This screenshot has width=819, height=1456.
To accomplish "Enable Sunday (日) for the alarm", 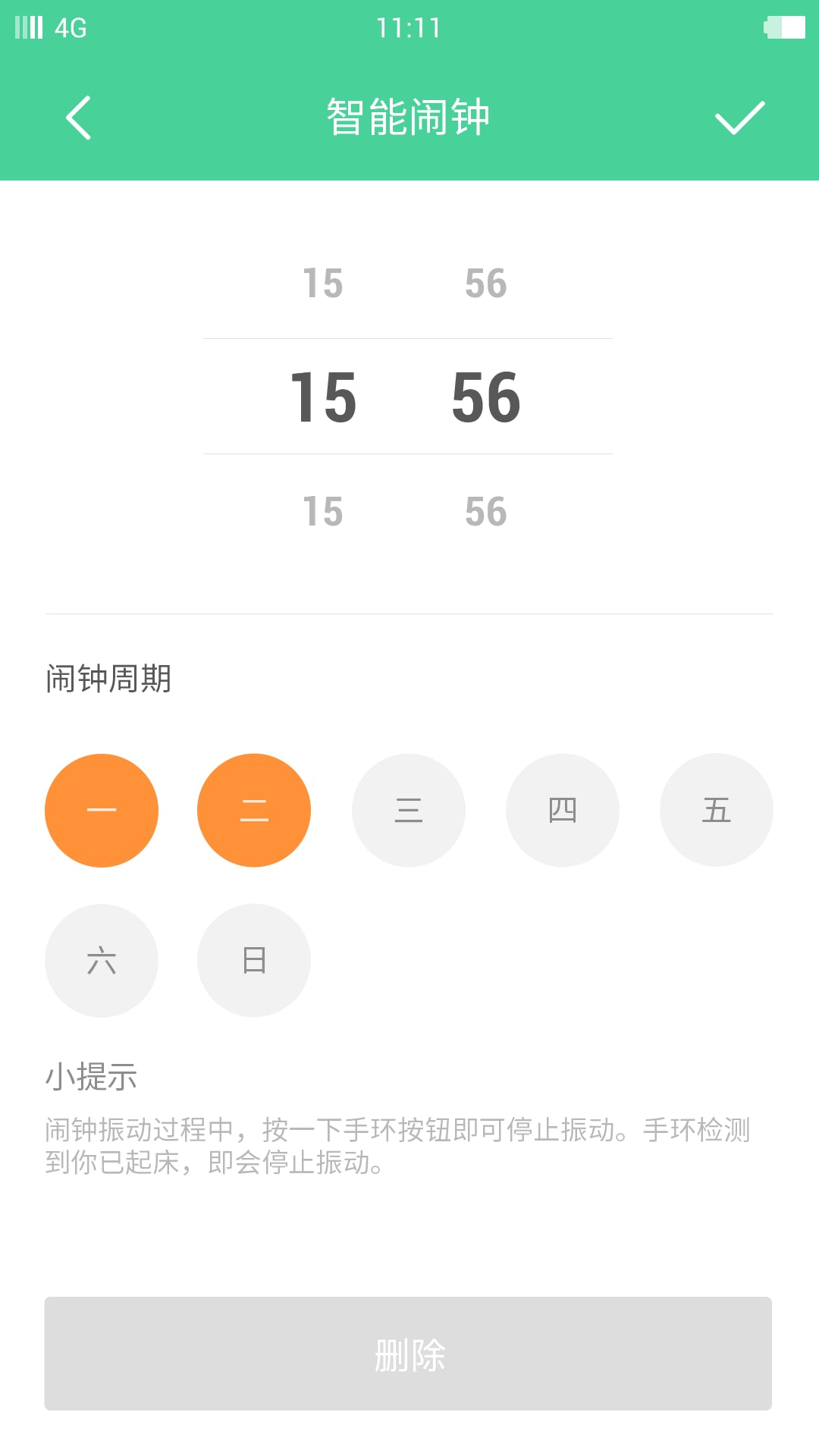I will pos(253,960).
